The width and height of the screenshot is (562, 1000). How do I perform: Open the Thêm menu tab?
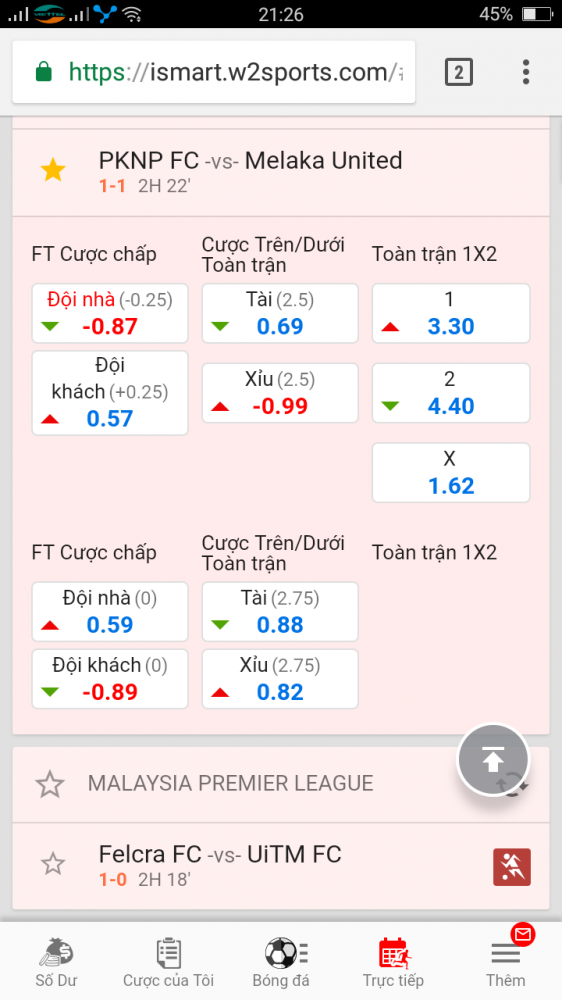click(x=506, y=962)
